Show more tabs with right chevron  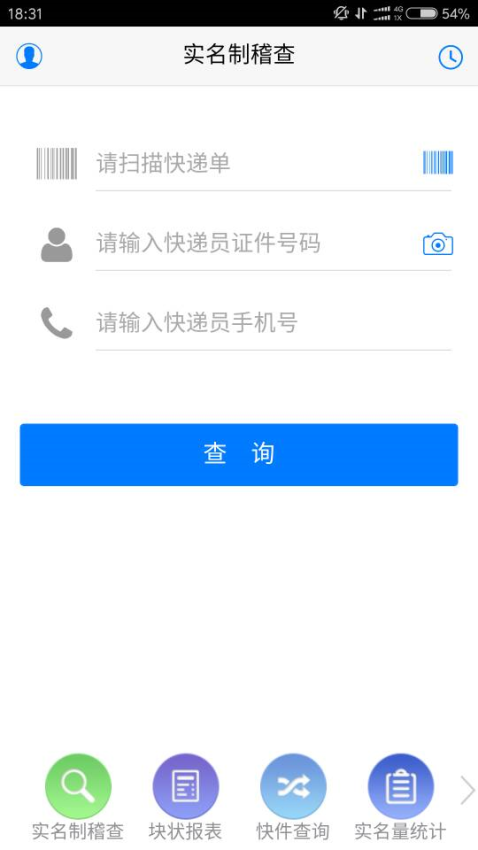[x=467, y=790]
